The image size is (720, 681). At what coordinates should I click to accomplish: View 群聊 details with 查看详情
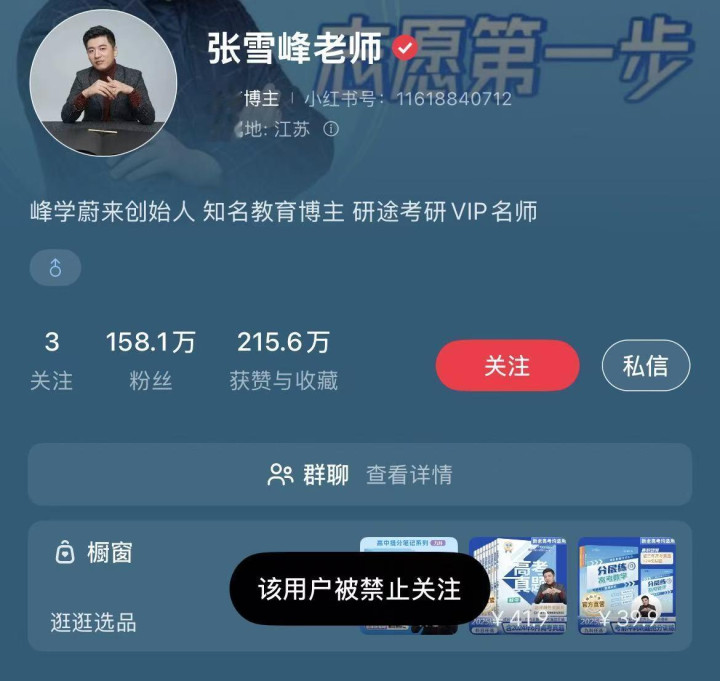[x=408, y=475]
